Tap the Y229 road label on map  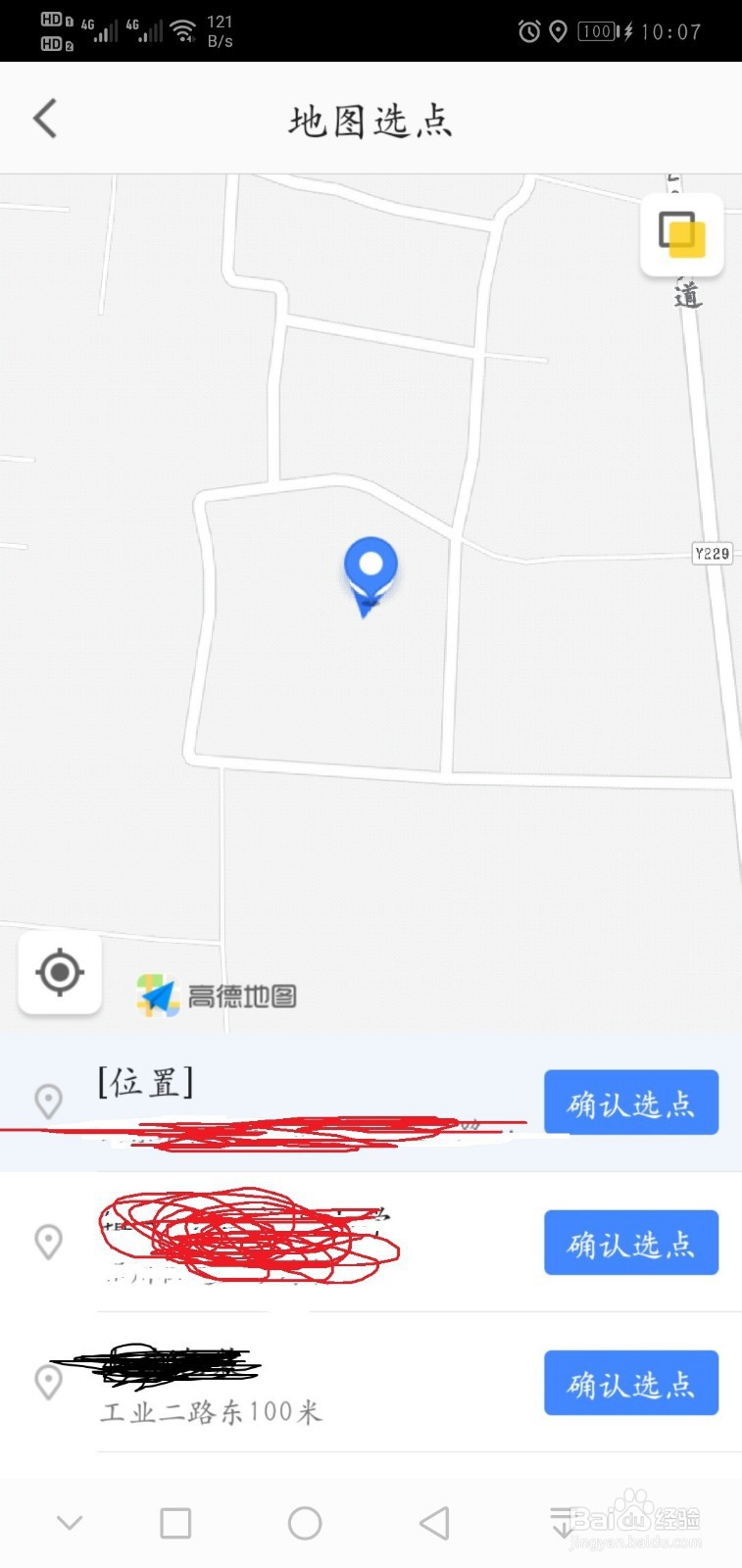pyautogui.click(x=711, y=554)
